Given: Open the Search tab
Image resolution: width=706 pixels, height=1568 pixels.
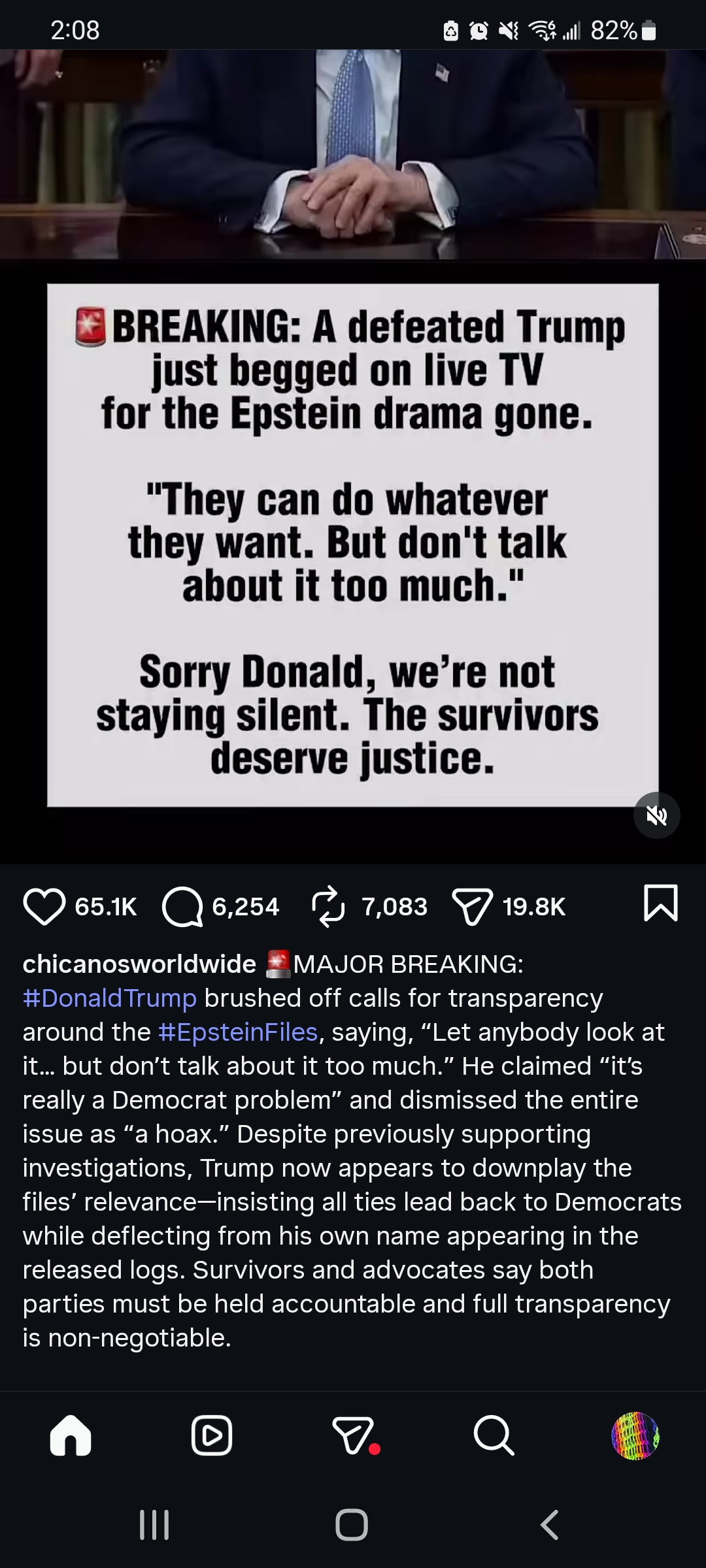Looking at the screenshot, I should [x=494, y=1435].
